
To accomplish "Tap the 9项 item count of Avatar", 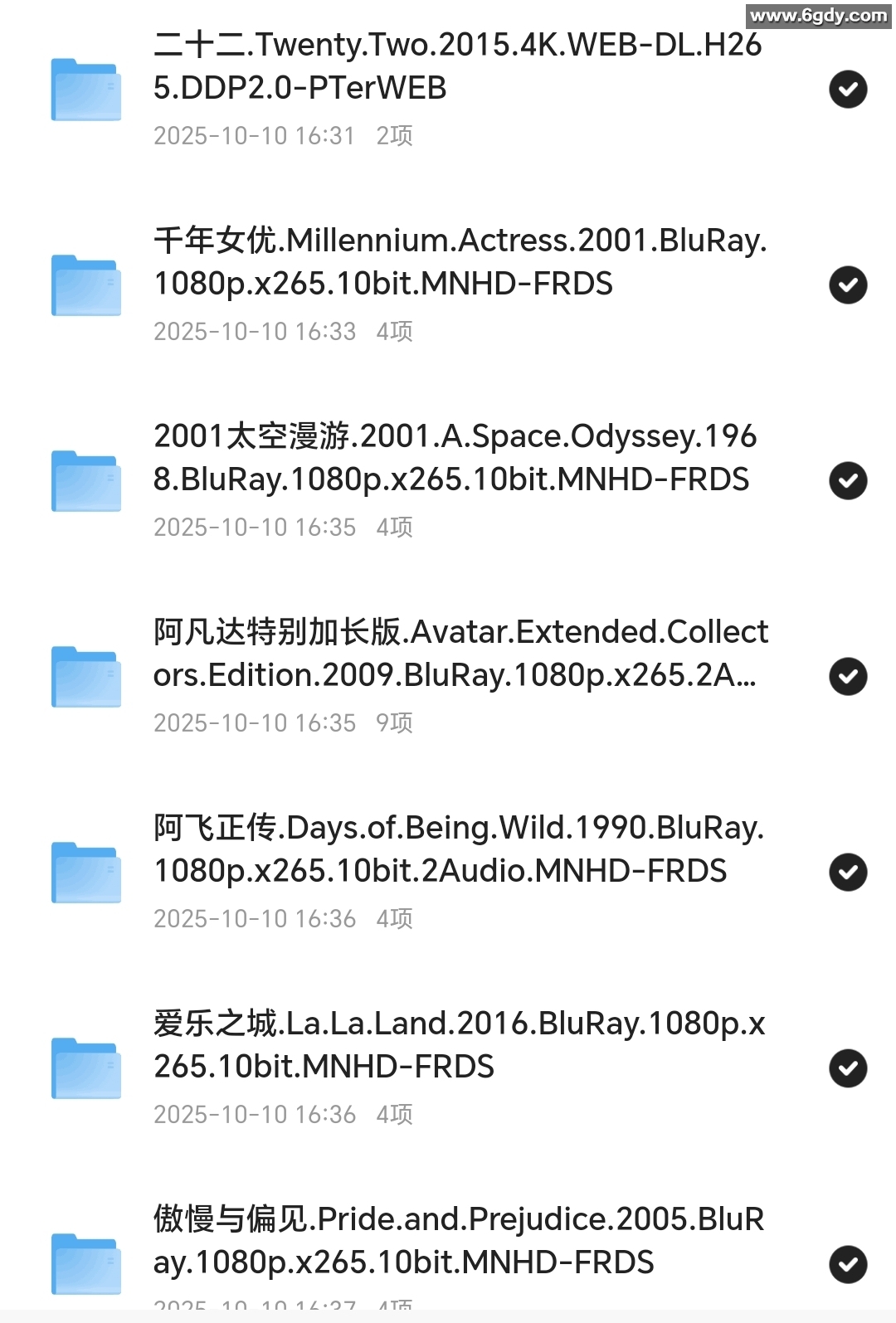I will coord(396,722).
